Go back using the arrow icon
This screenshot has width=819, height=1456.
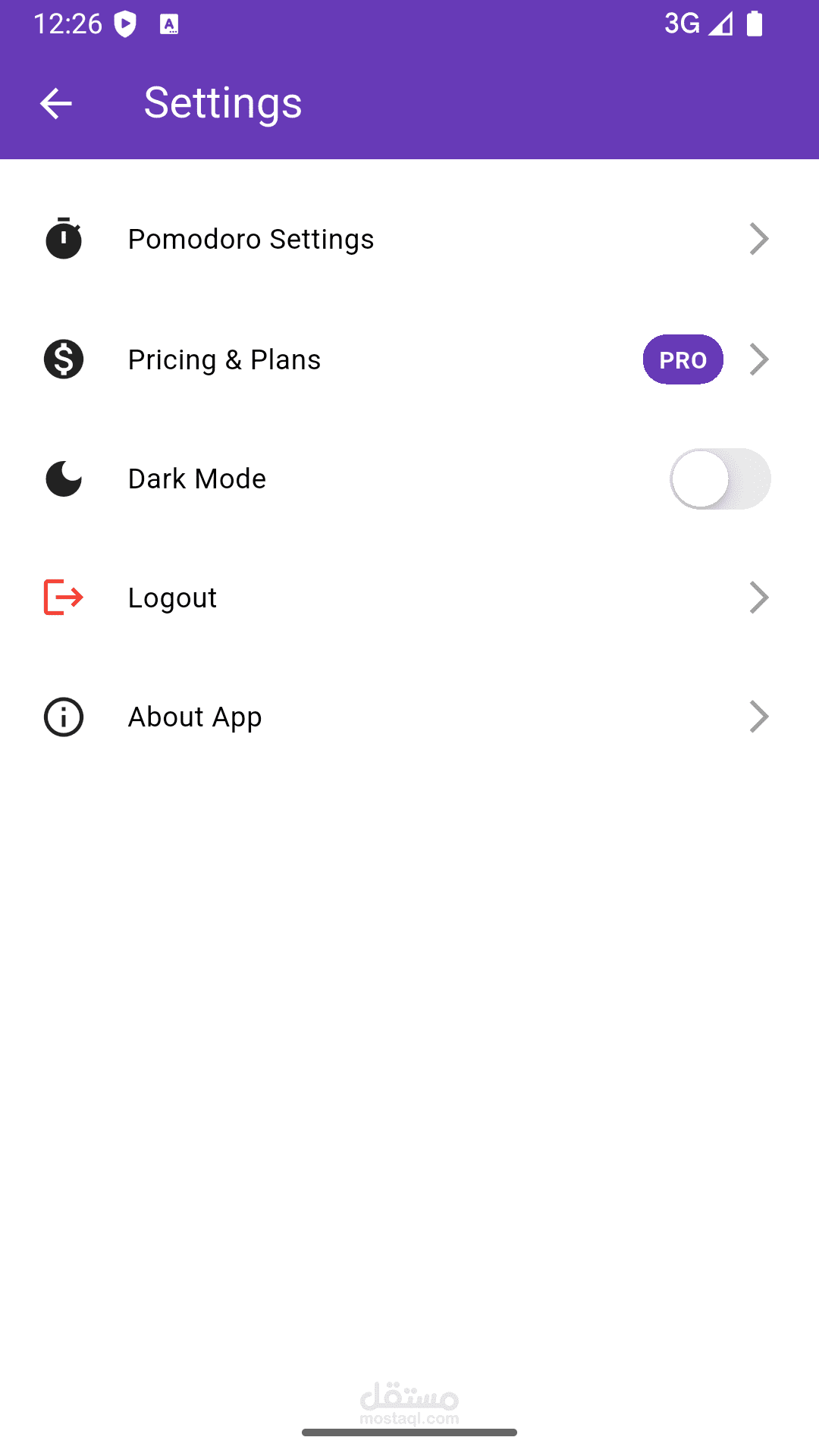(56, 103)
